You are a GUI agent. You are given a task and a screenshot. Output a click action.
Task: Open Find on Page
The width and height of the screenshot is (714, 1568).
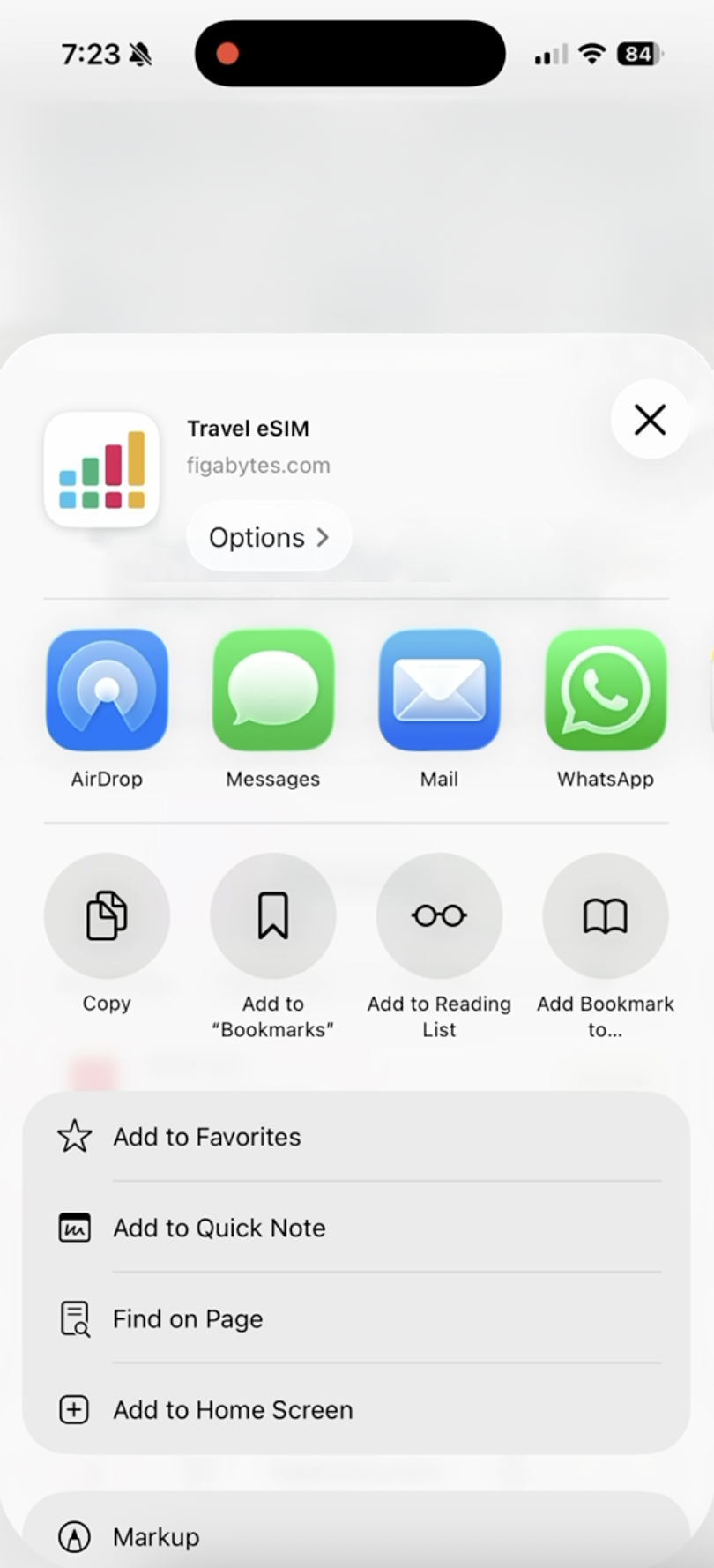pyautogui.click(x=356, y=1318)
